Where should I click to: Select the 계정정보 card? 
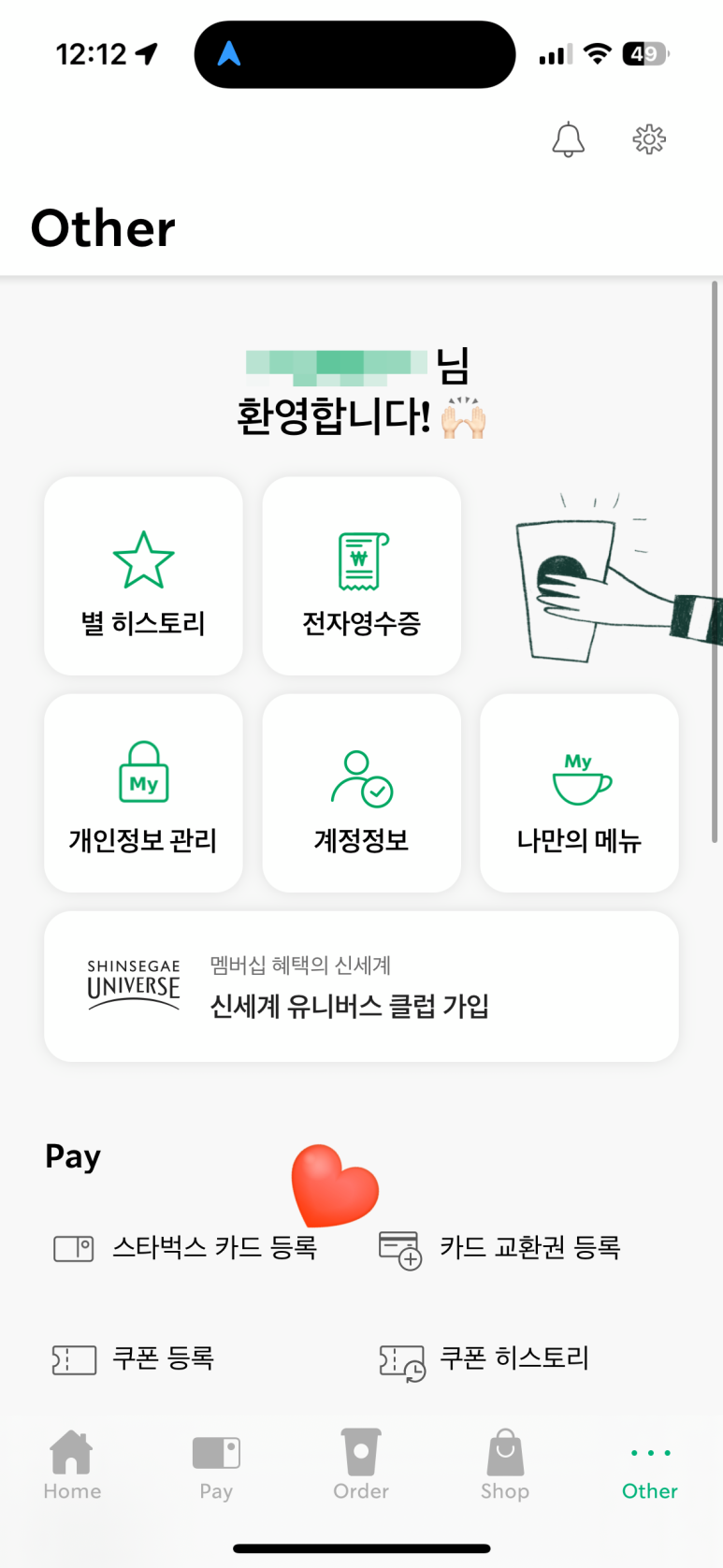(361, 793)
